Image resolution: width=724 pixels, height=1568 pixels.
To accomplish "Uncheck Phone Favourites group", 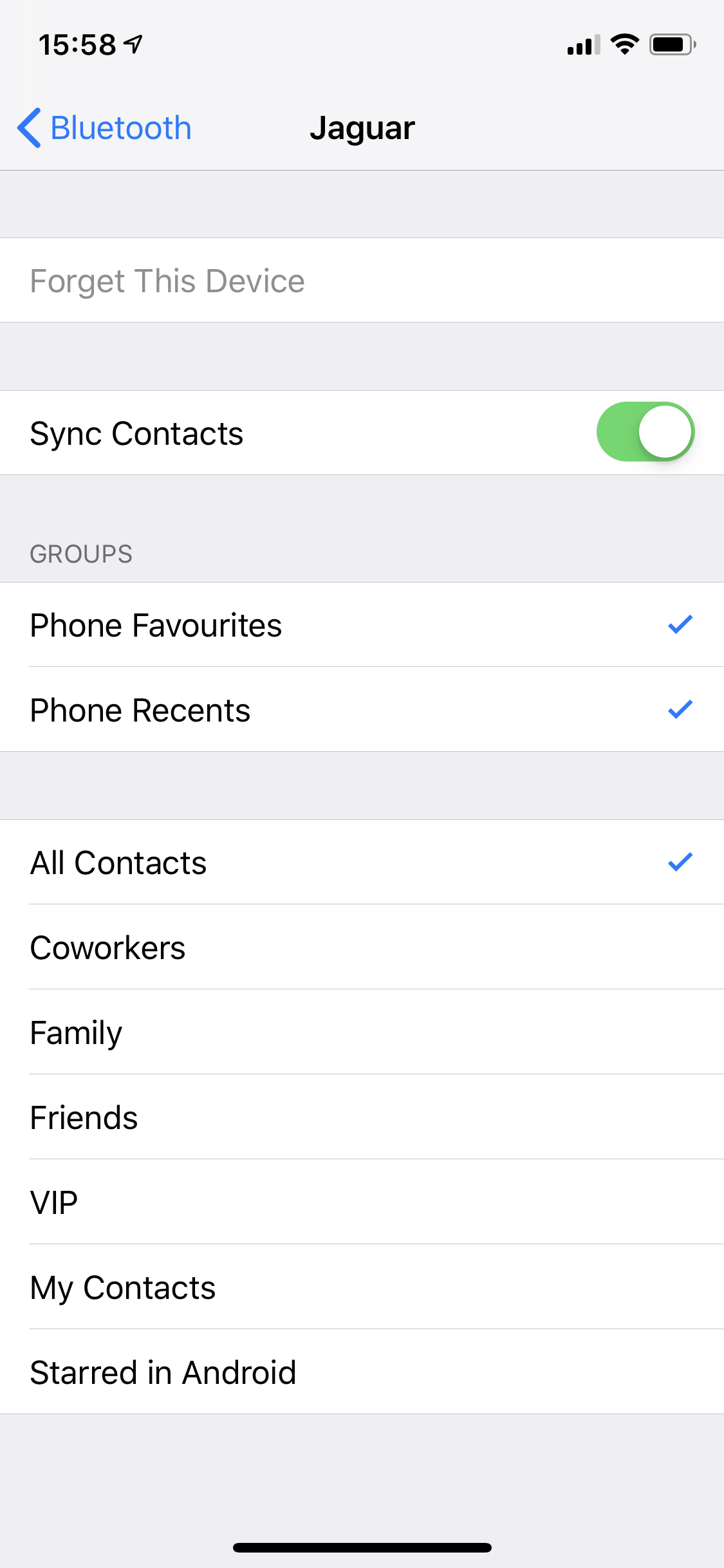I will pos(362,625).
